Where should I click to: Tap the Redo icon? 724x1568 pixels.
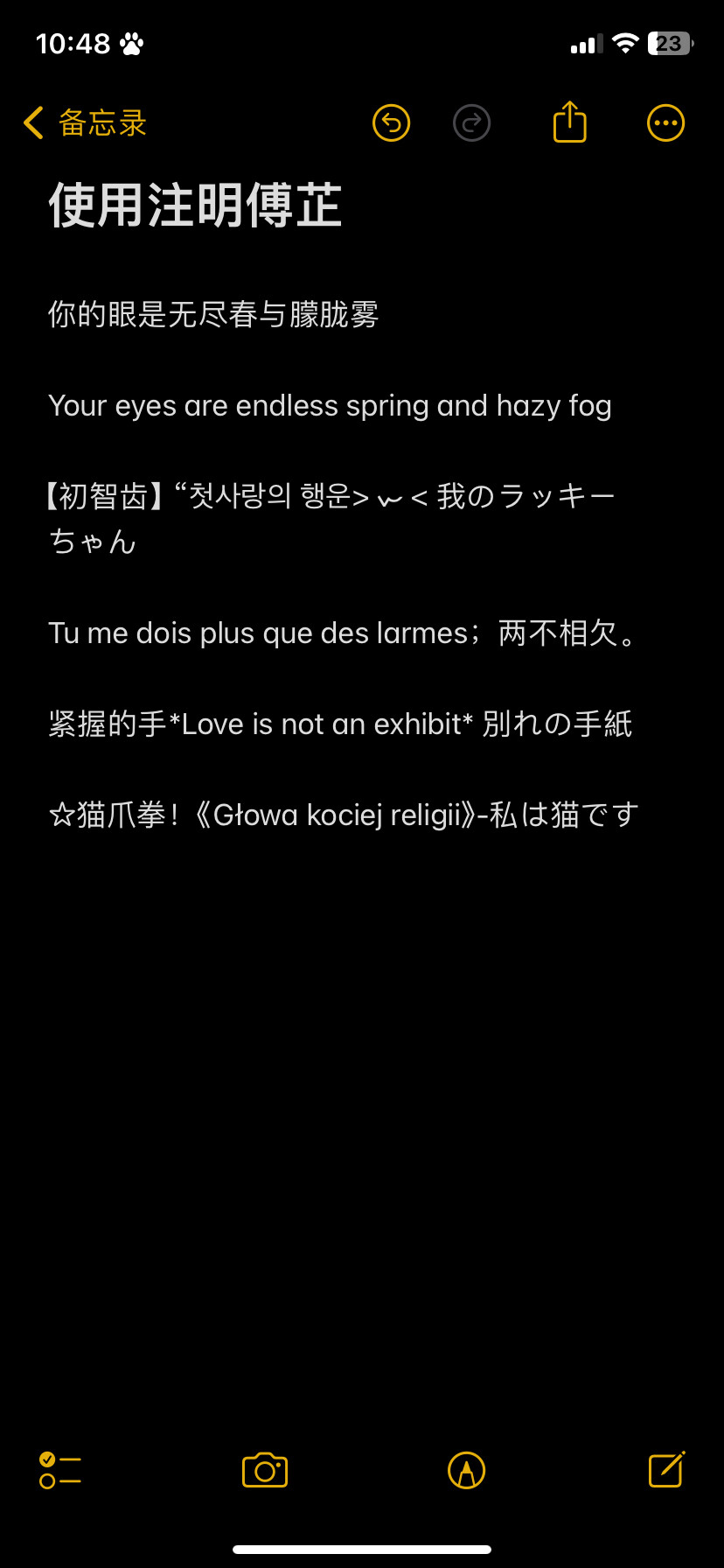[x=471, y=122]
